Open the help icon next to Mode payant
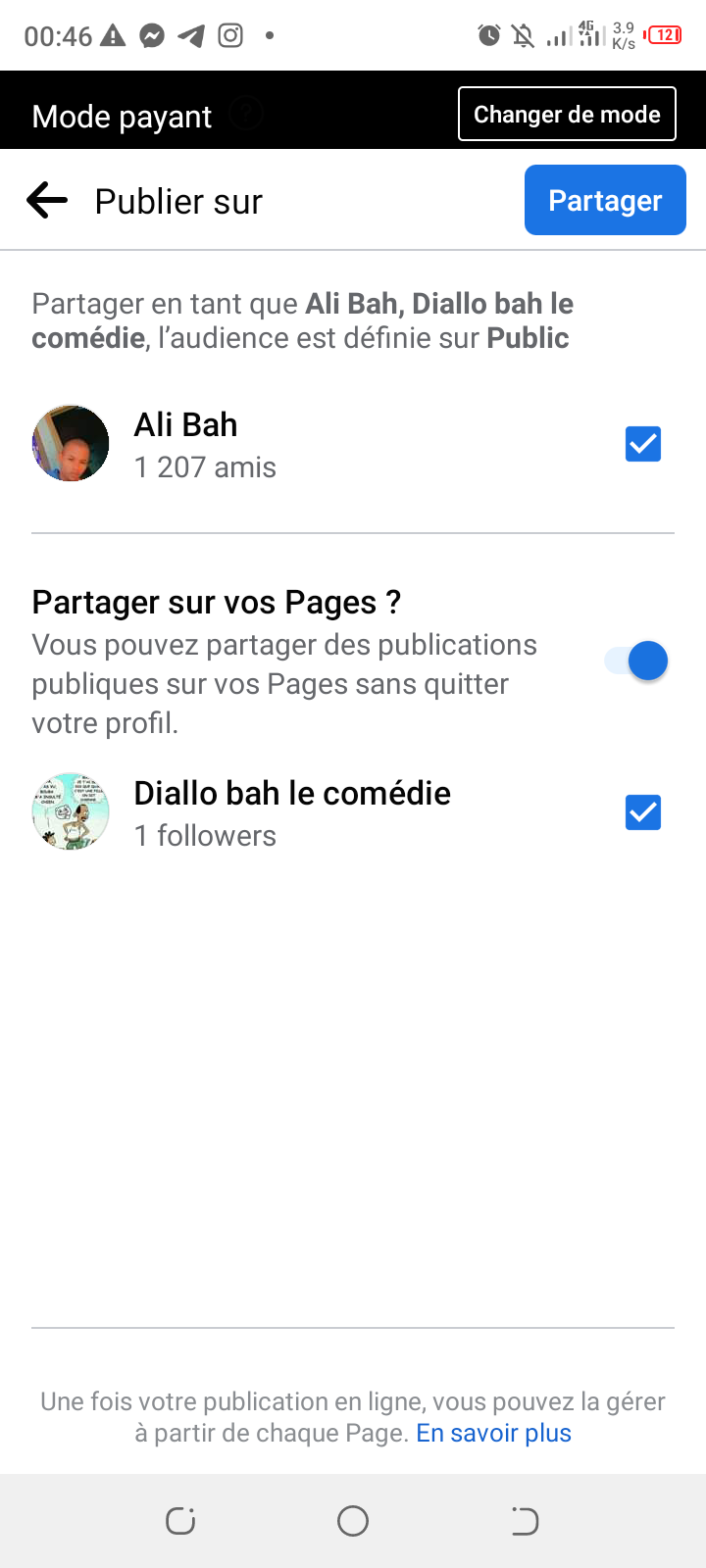 247,116
